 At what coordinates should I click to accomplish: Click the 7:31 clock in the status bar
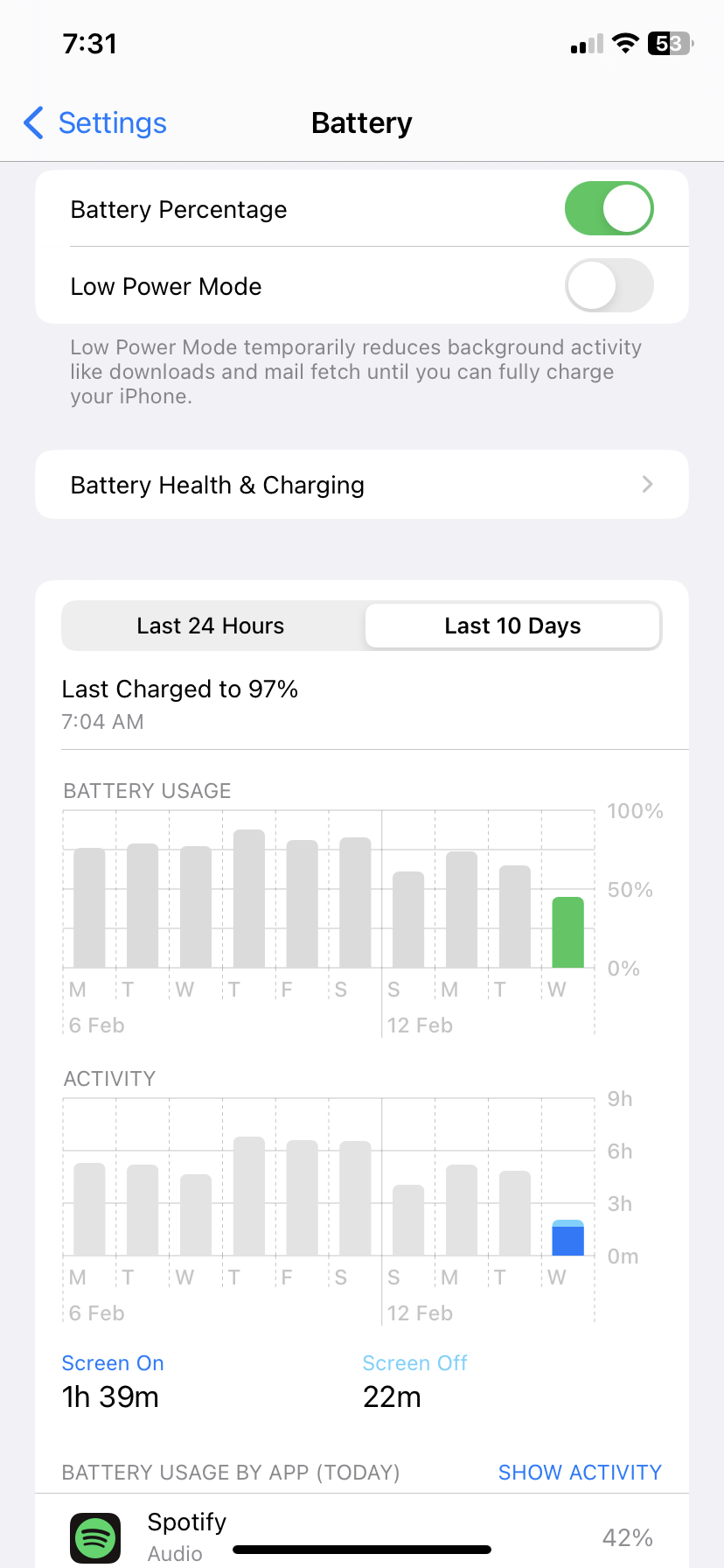pos(90,43)
